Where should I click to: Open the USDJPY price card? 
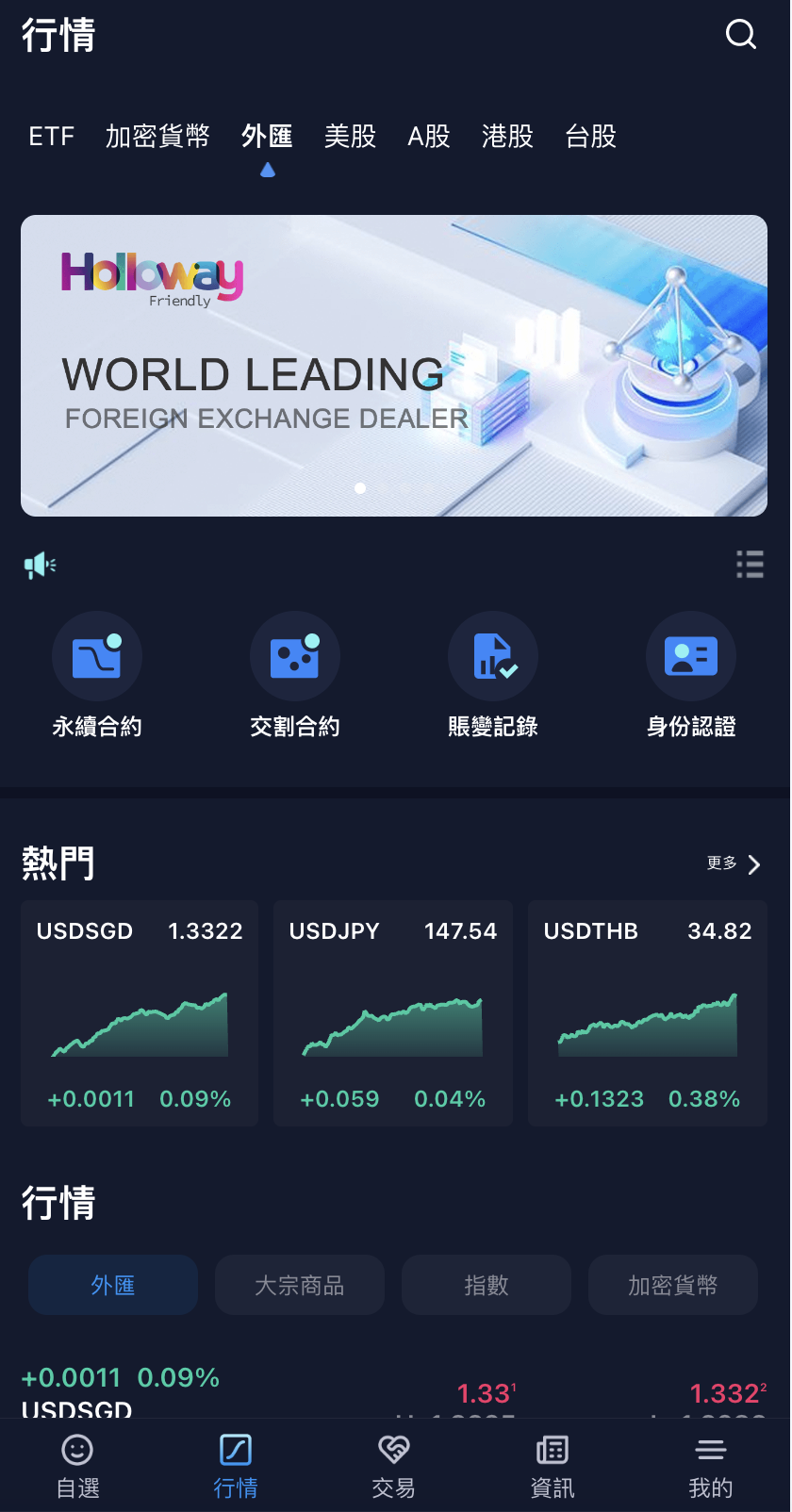pyautogui.click(x=392, y=1013)
